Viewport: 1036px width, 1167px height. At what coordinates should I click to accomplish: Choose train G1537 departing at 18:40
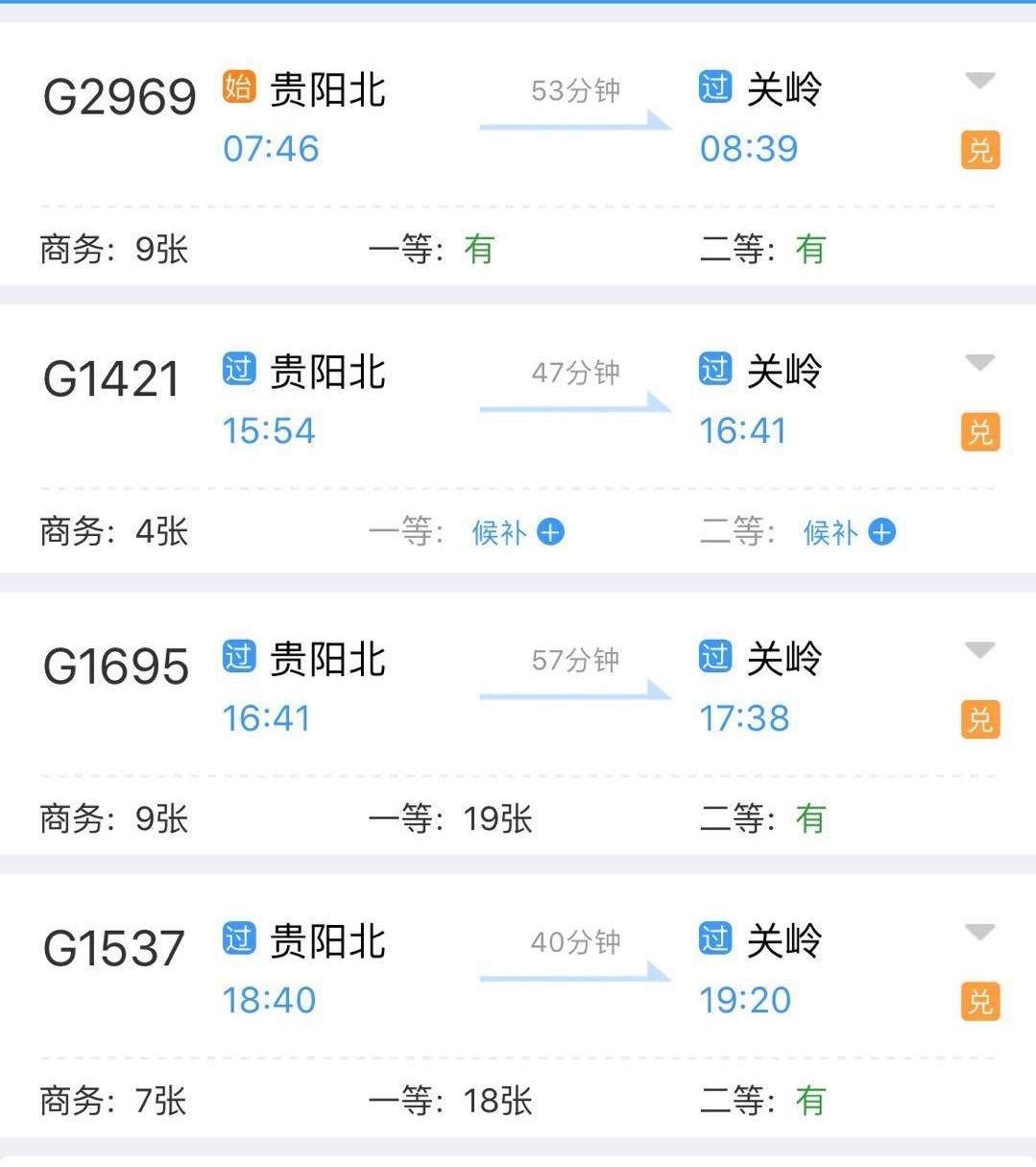click(x=114, y=949)
